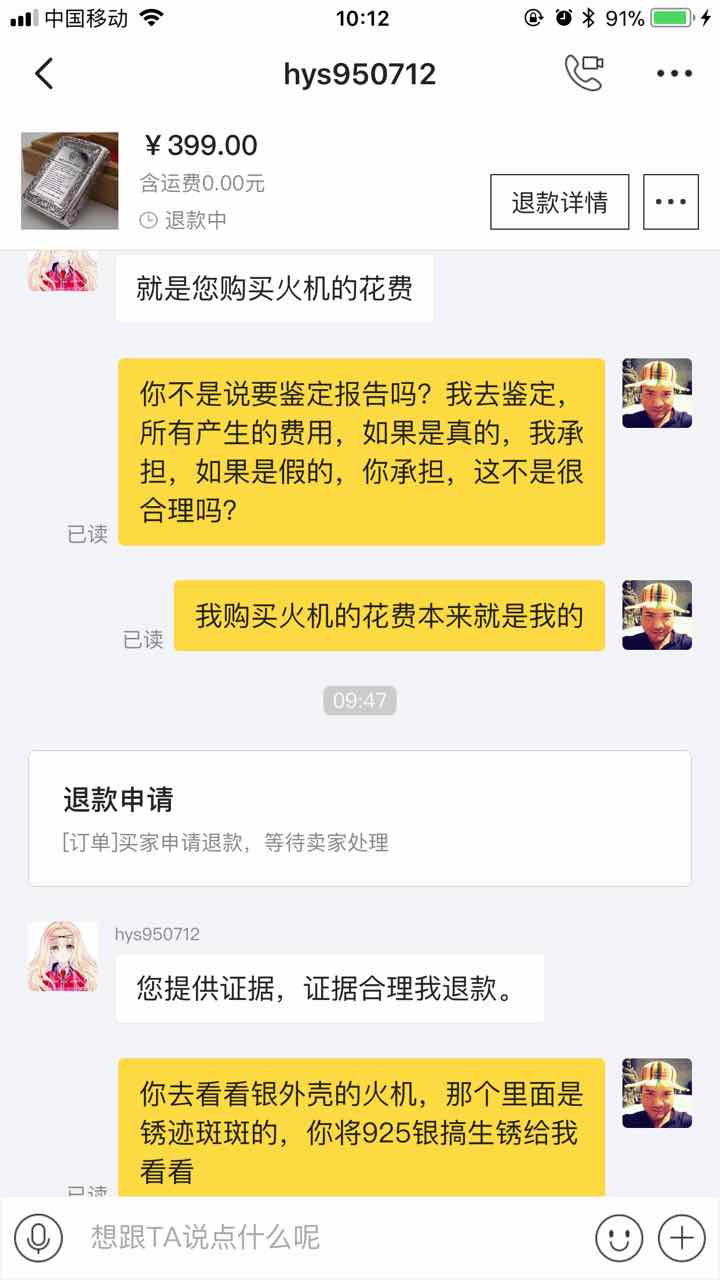Open the 退款申请 refund request card
Screen dimensions: 720x1280
(x=360, y=818)
